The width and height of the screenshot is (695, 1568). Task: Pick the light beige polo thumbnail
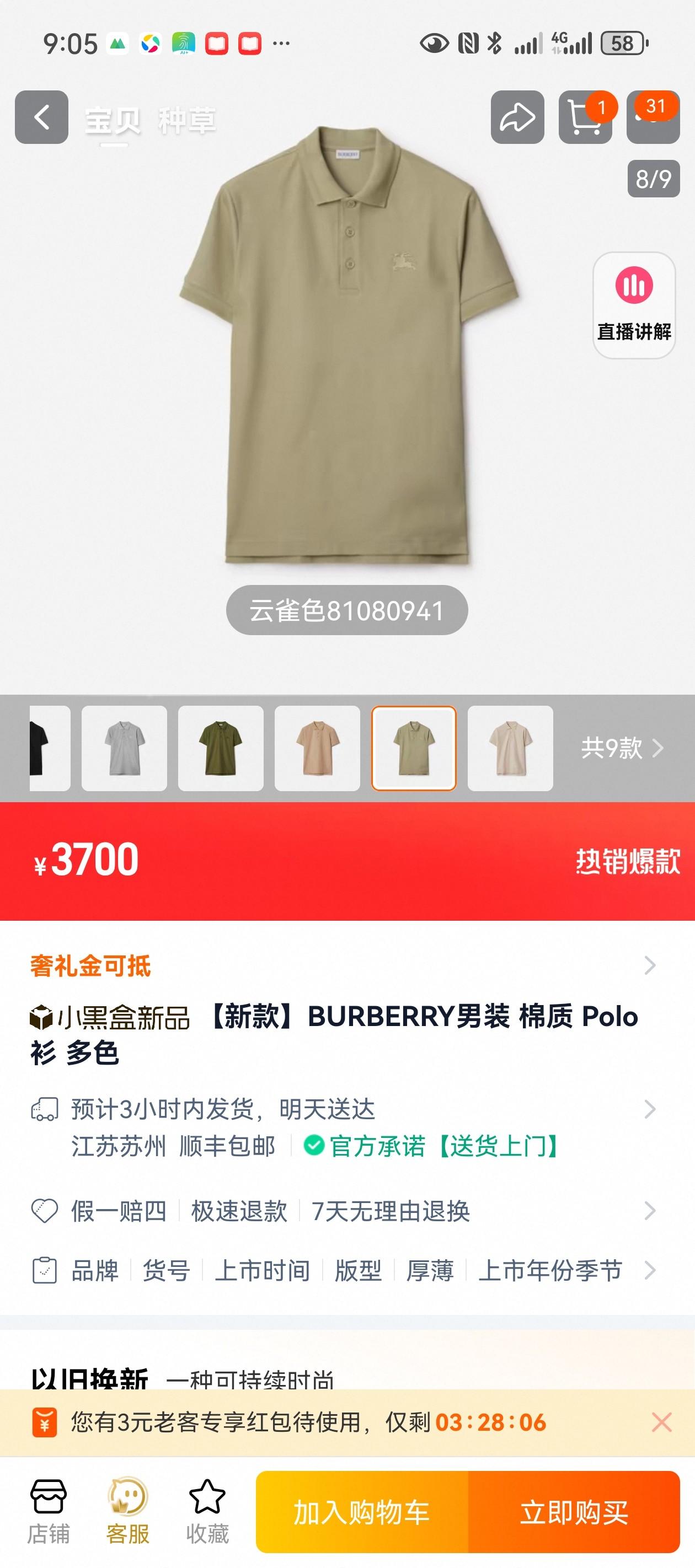coord(510,748)
